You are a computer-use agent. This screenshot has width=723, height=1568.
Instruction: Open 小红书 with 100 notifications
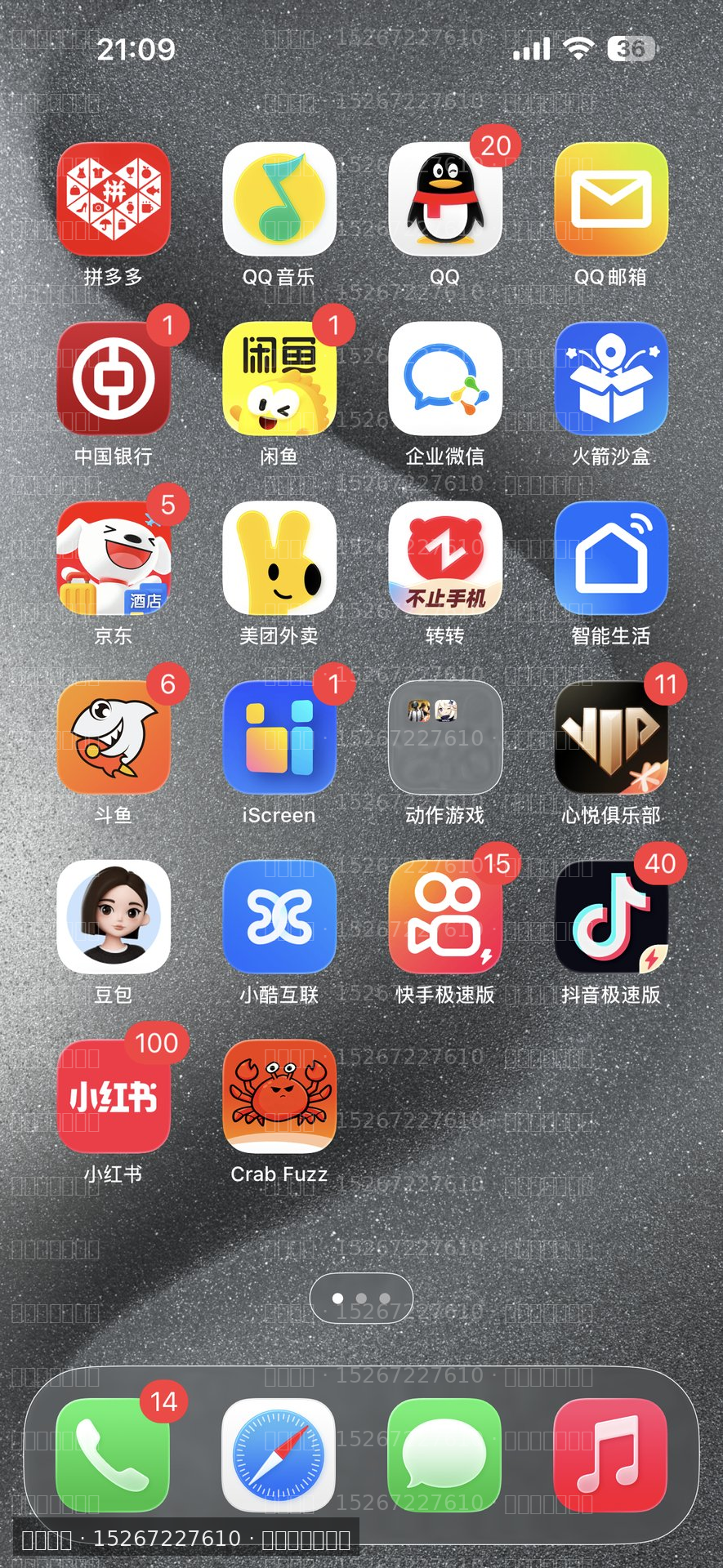coord(114,1096)
